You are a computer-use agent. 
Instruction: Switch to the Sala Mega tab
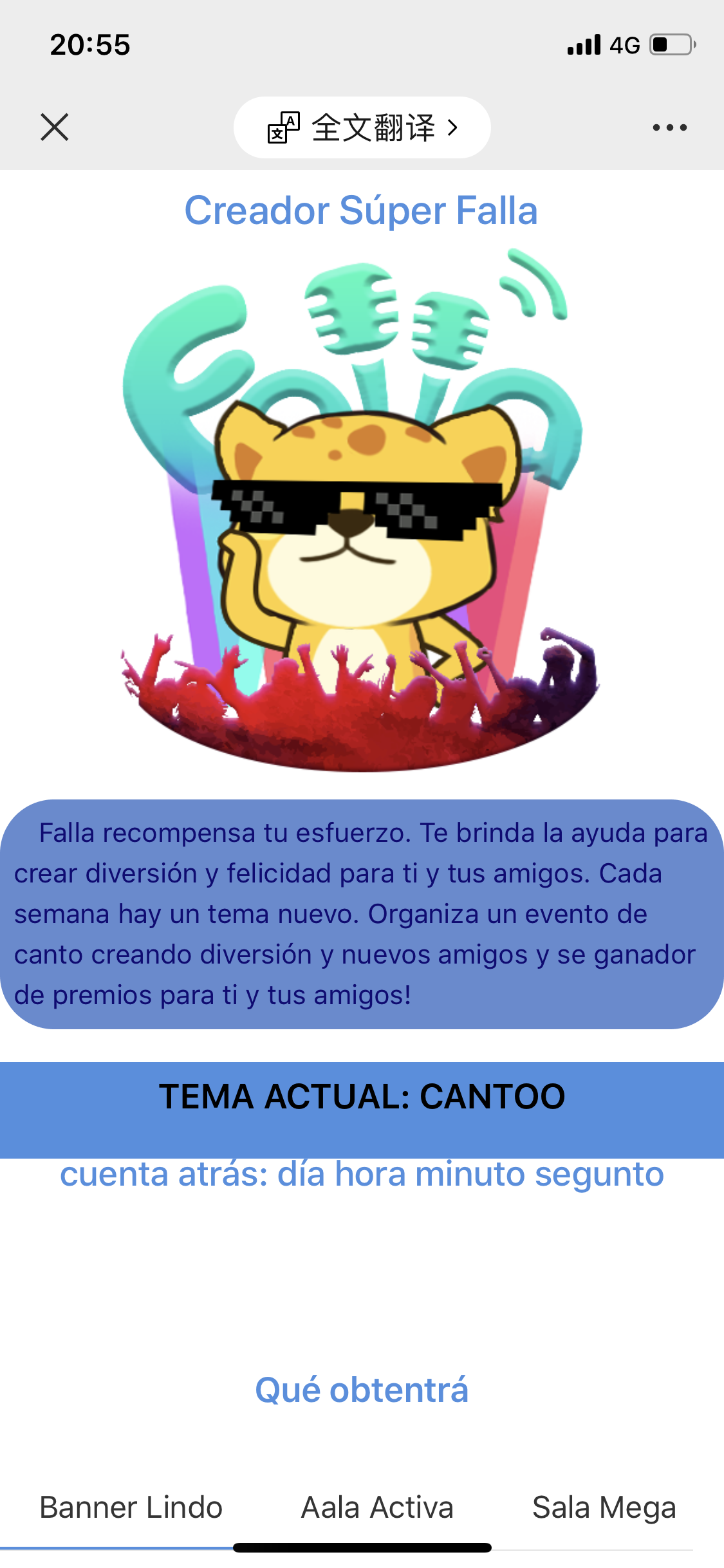coord(604,1507)
